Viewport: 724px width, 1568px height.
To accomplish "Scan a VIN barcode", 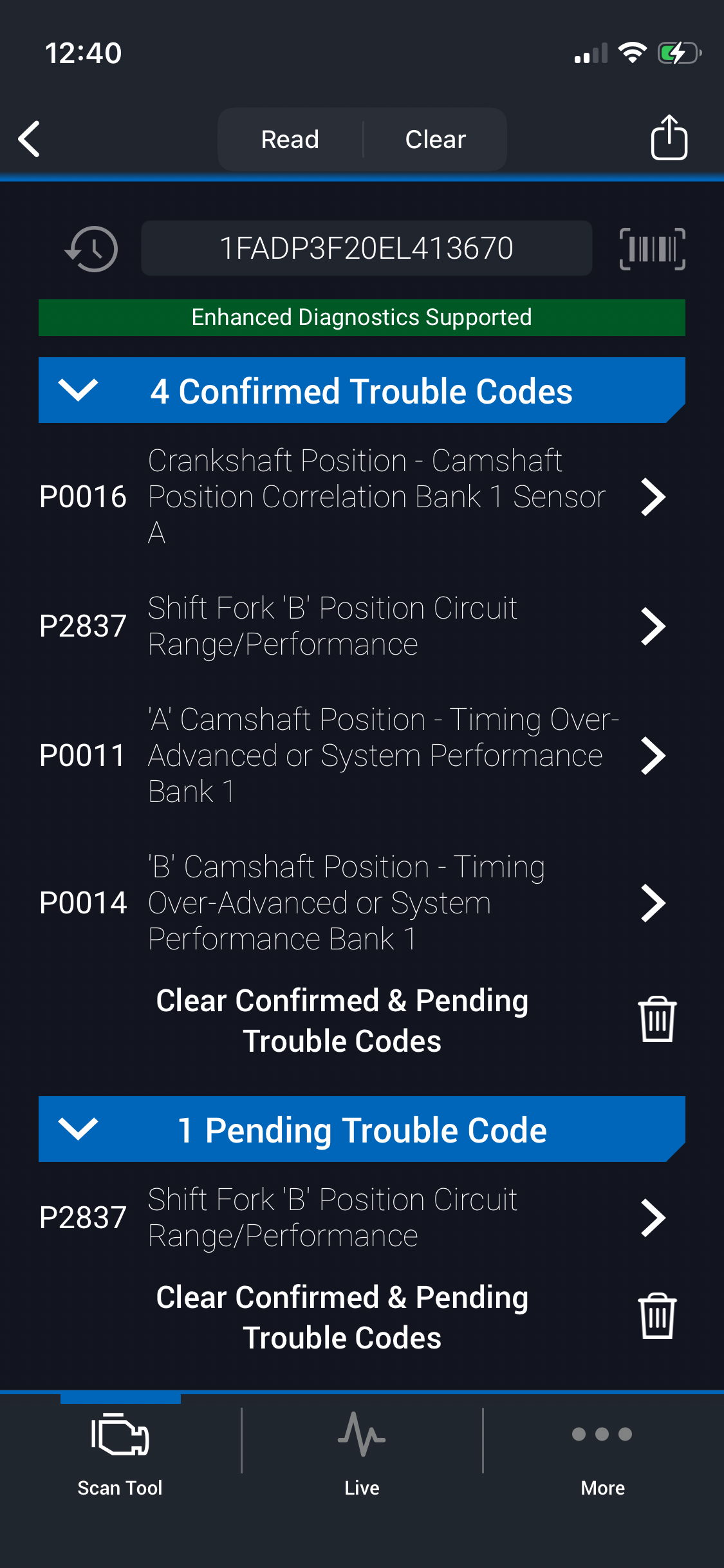I will [x=652, y=248].
